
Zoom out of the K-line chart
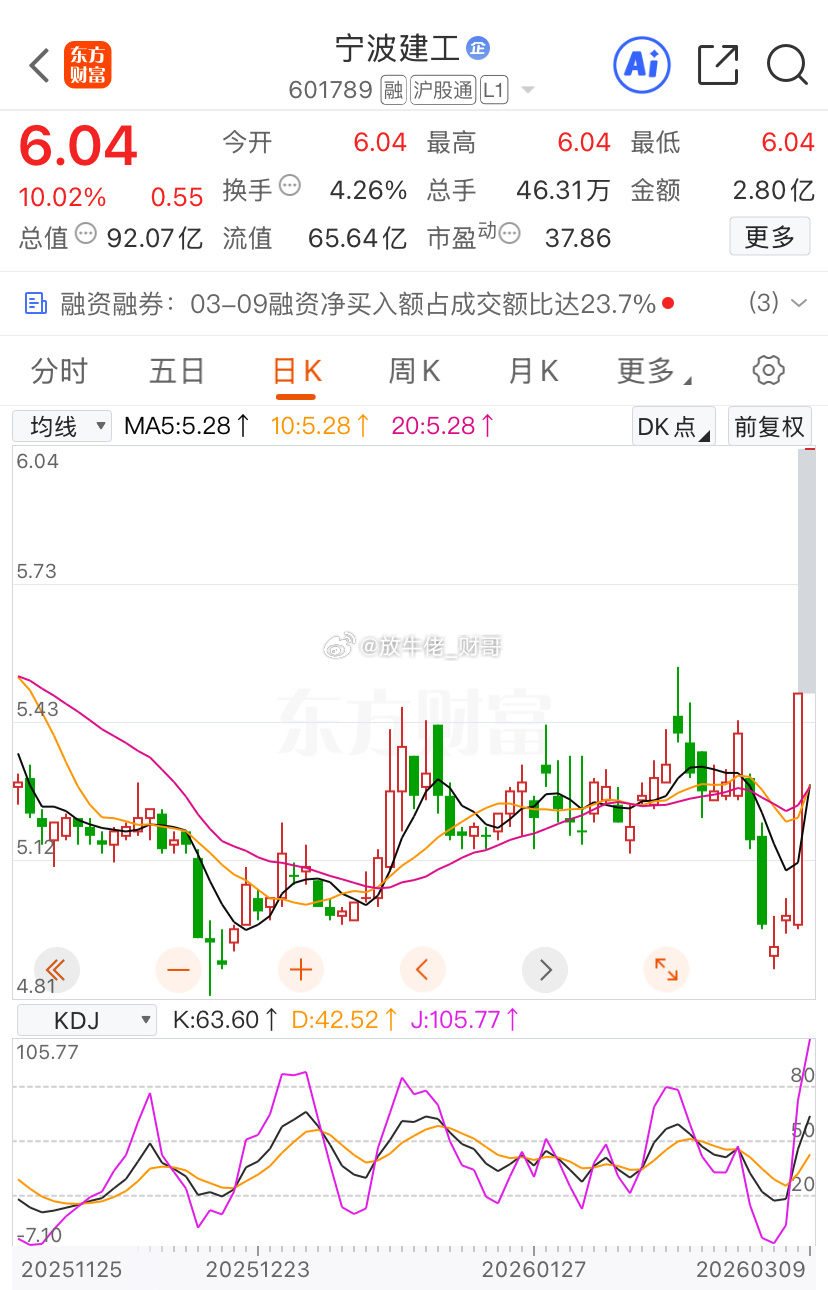coord(178,969)
